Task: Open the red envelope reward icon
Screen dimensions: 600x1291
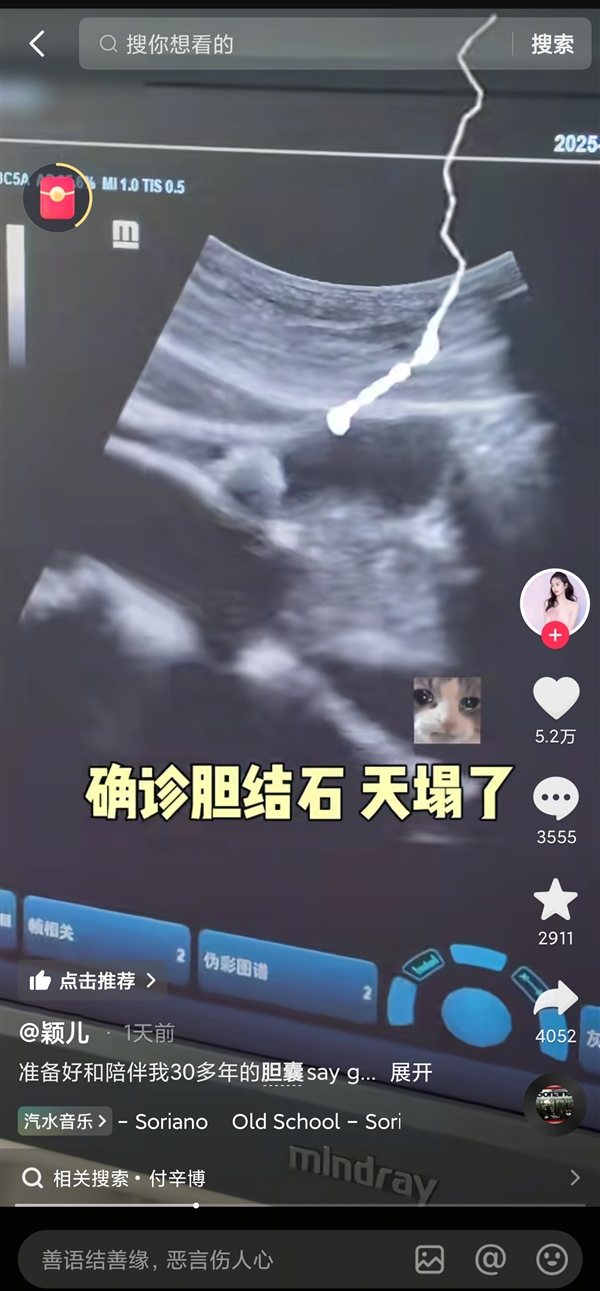Action: point(58,198)
